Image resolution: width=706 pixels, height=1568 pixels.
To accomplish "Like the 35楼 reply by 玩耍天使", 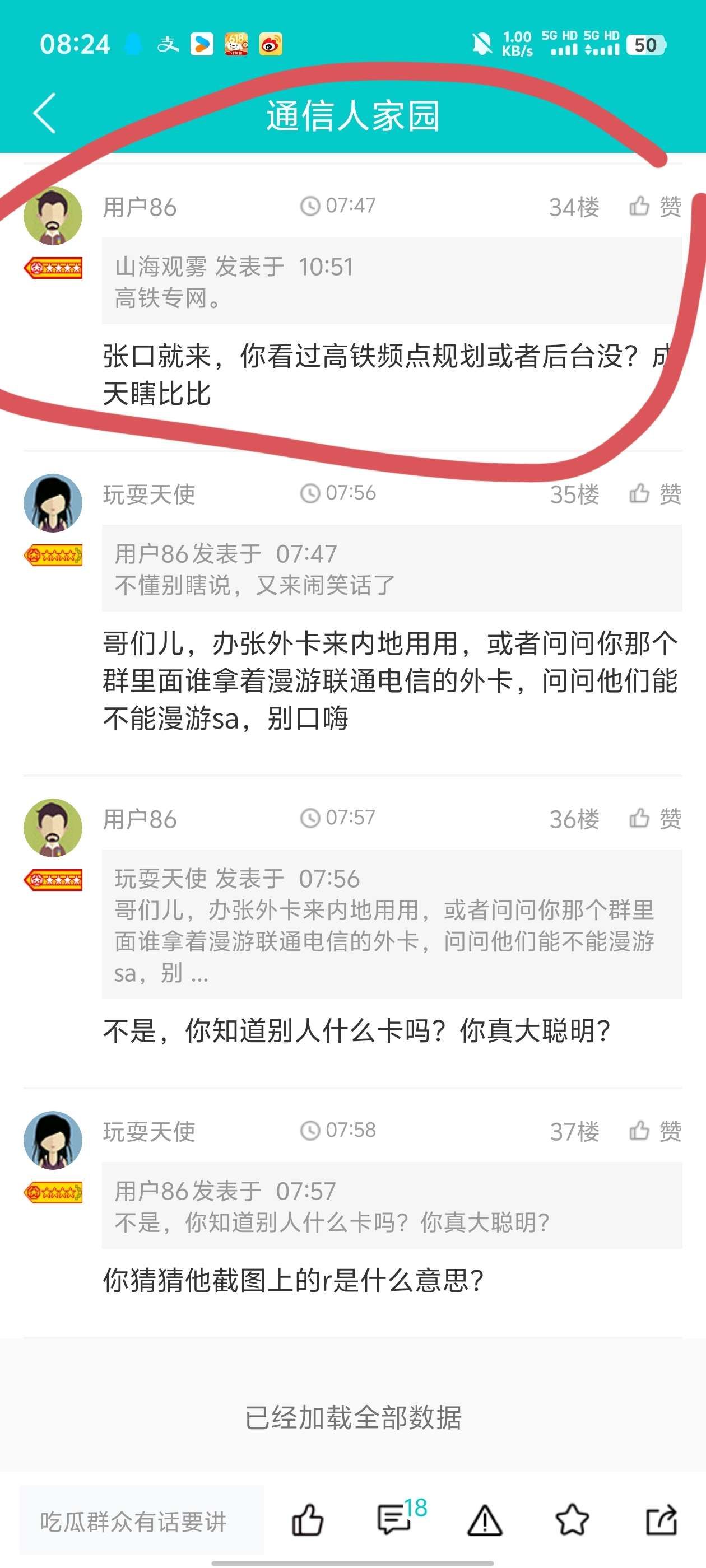I will point(655,494).
